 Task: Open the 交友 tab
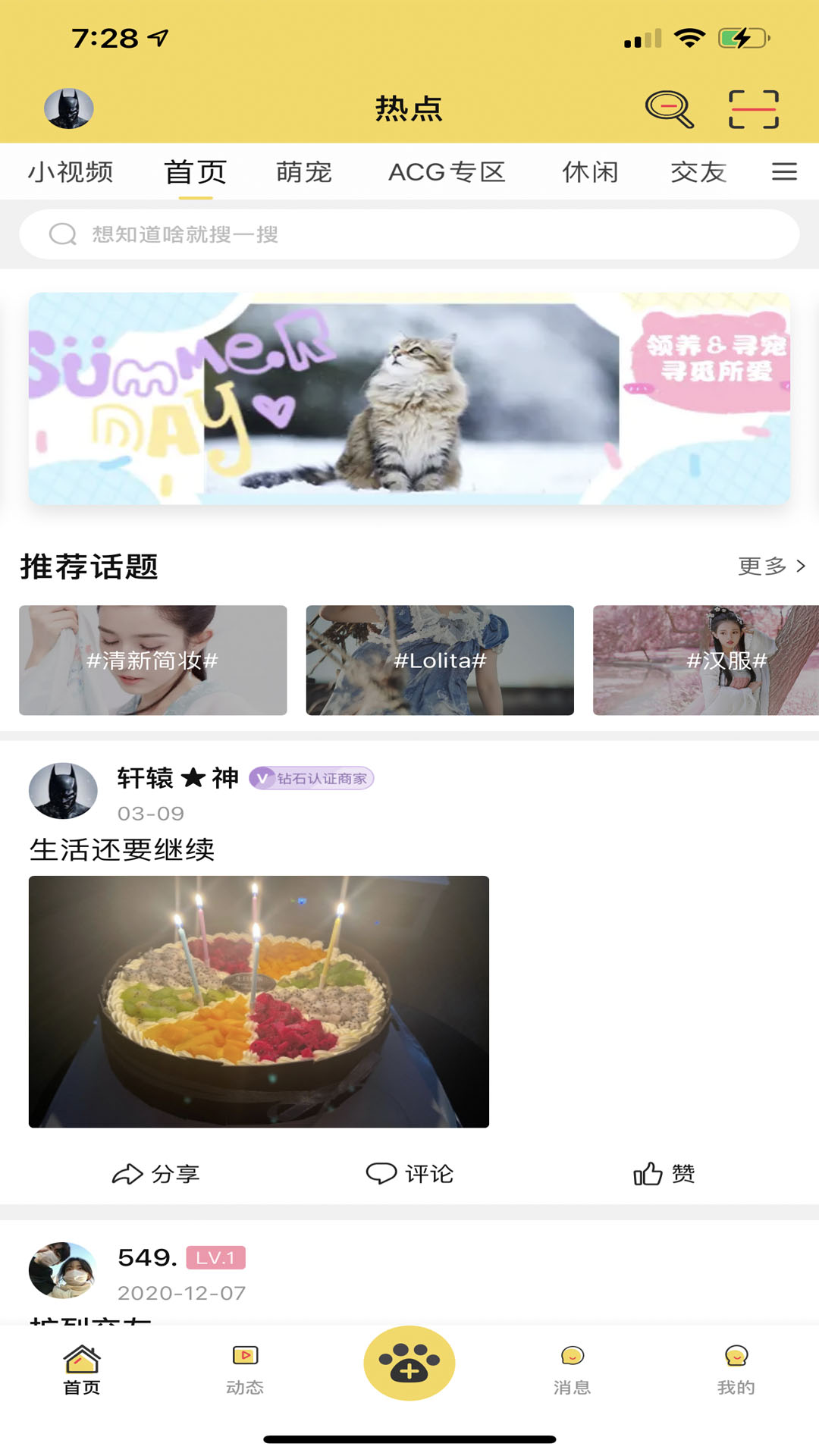[698, 172]
